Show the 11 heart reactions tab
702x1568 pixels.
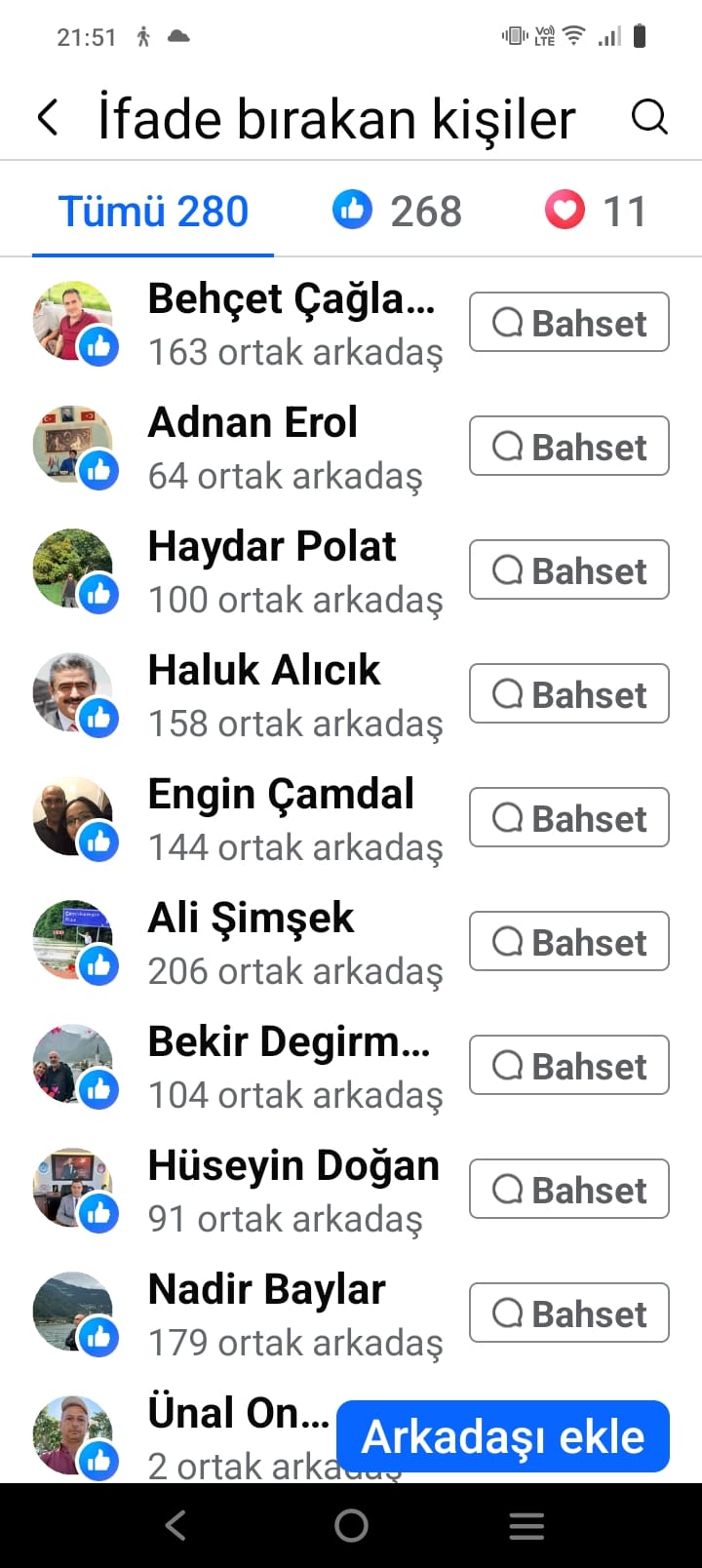(x=595, y=212)
